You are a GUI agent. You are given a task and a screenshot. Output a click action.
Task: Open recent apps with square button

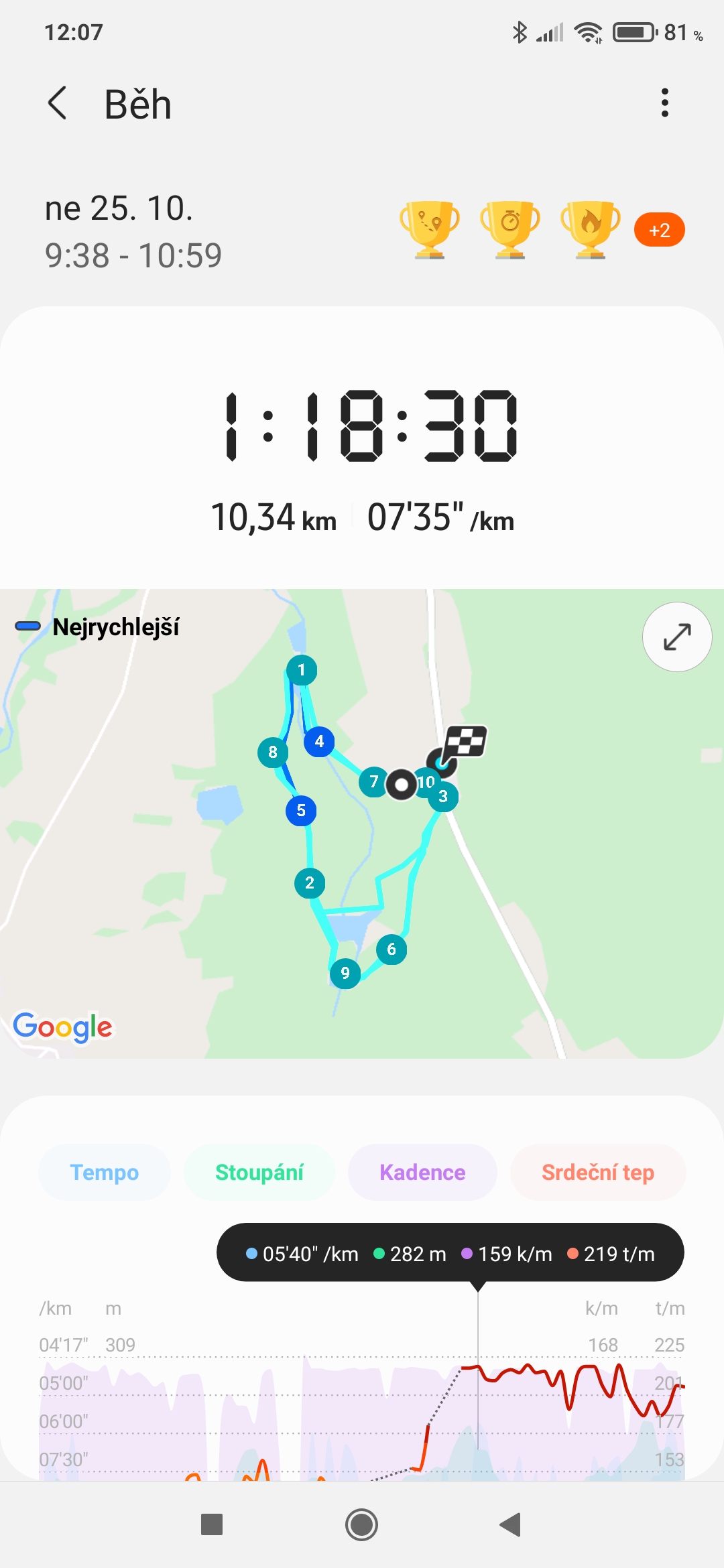(x=212, y=1524)
